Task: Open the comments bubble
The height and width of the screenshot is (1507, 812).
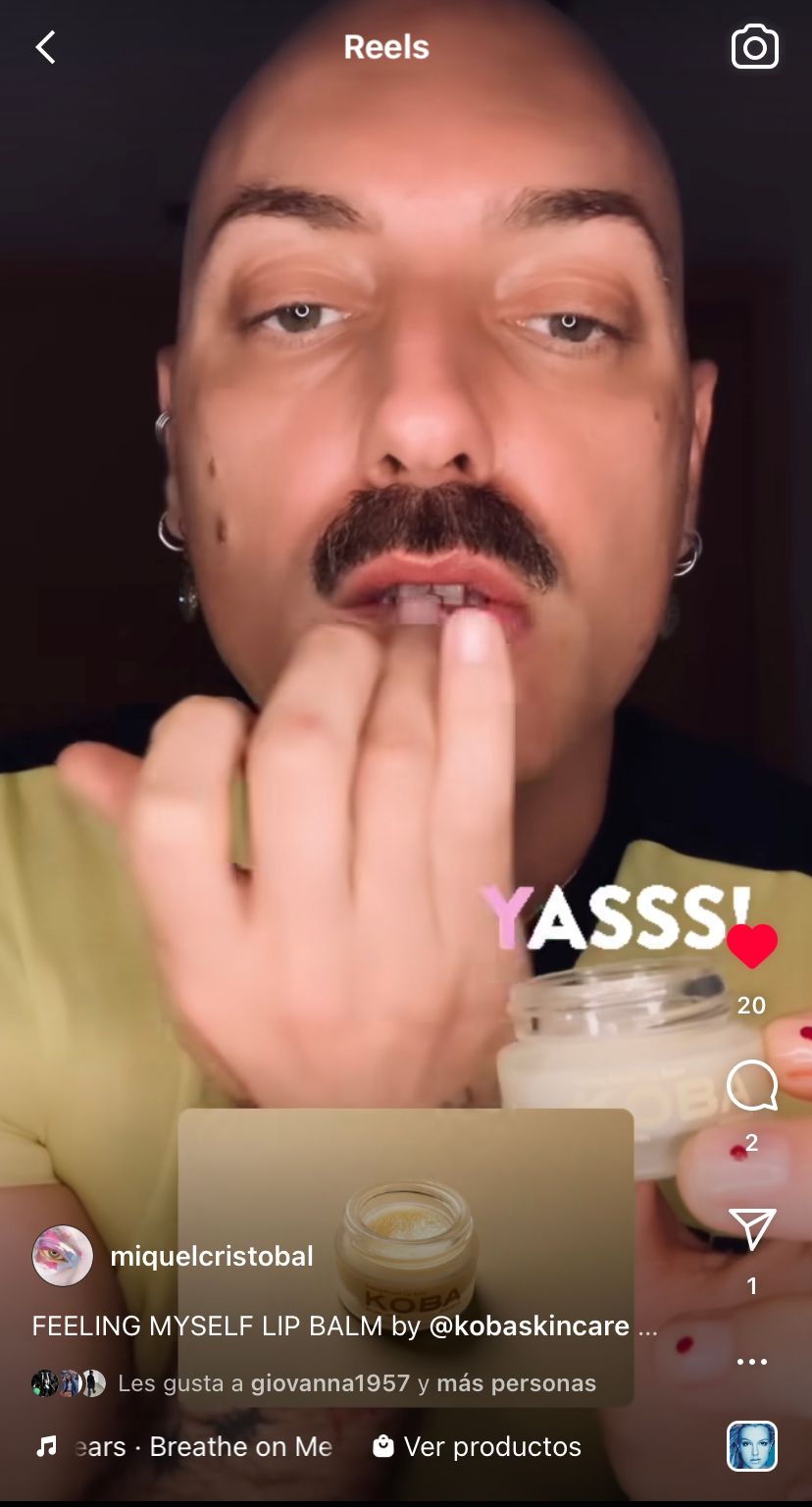Action: point(752,1087)
